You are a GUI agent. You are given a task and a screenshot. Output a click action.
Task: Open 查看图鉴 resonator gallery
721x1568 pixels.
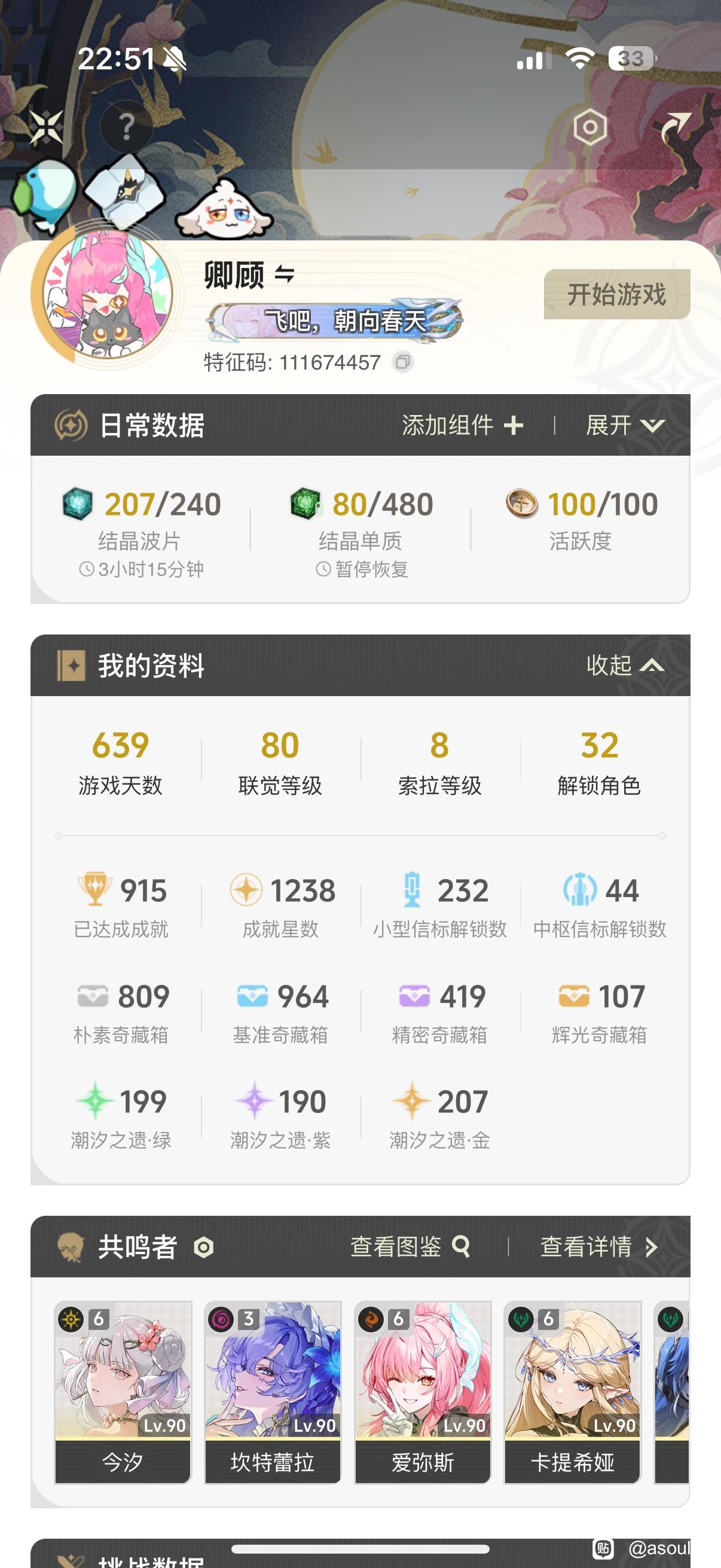(x=410, y=1247)
